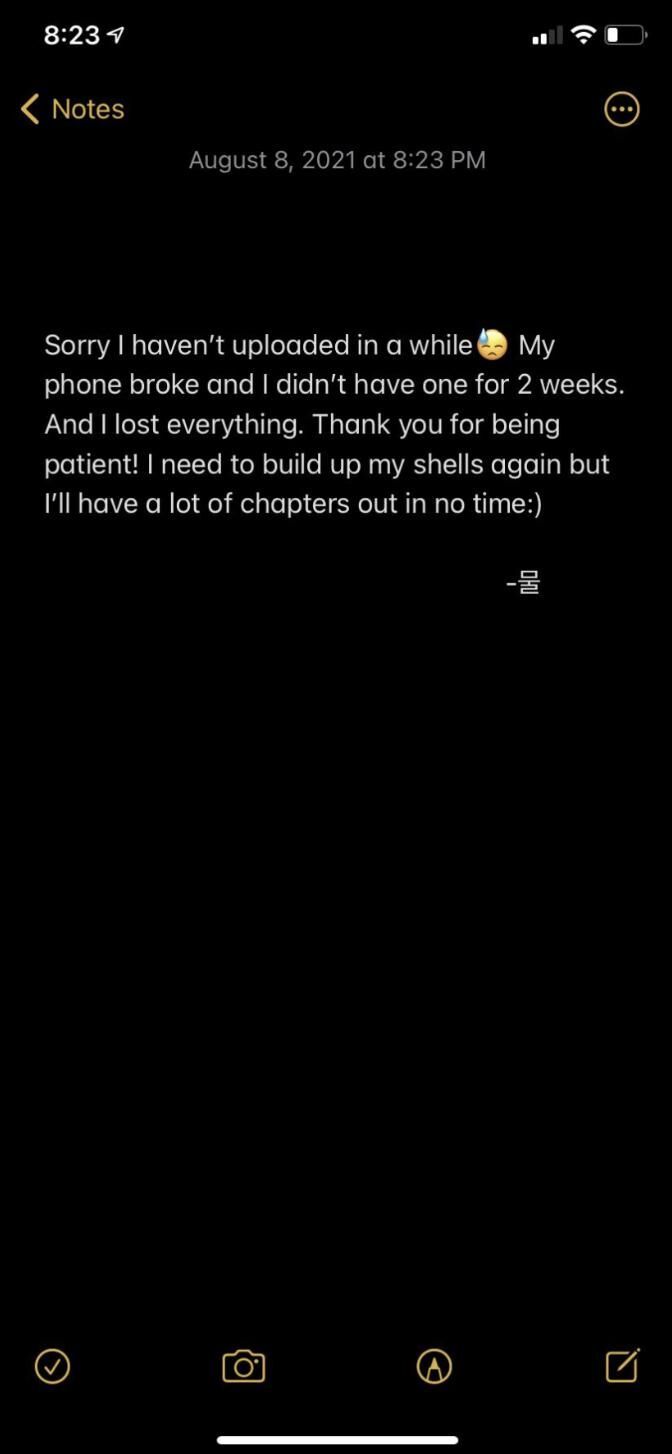
Task: Go back to the Notes list
Action: pos(72,109)
